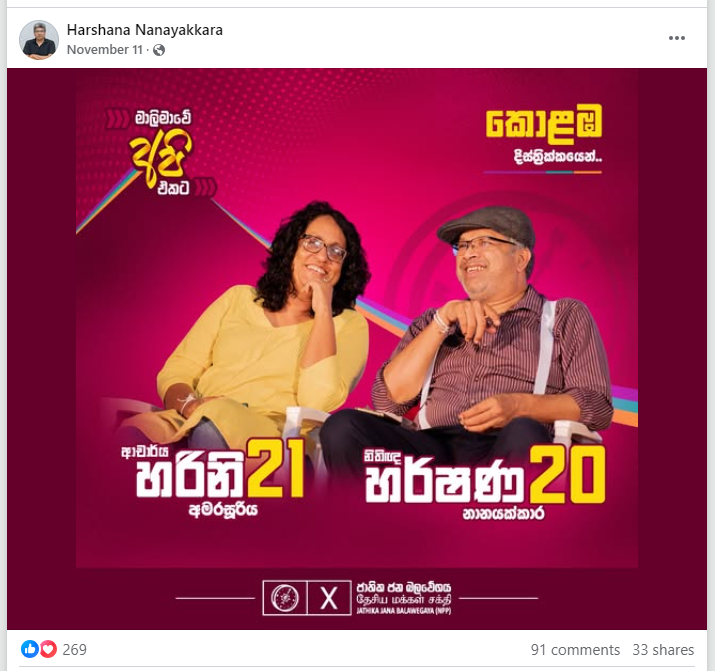This screenshot has height=671, width=715.
Task: Open the 91 comments
Action: click(x=575, y=650)
